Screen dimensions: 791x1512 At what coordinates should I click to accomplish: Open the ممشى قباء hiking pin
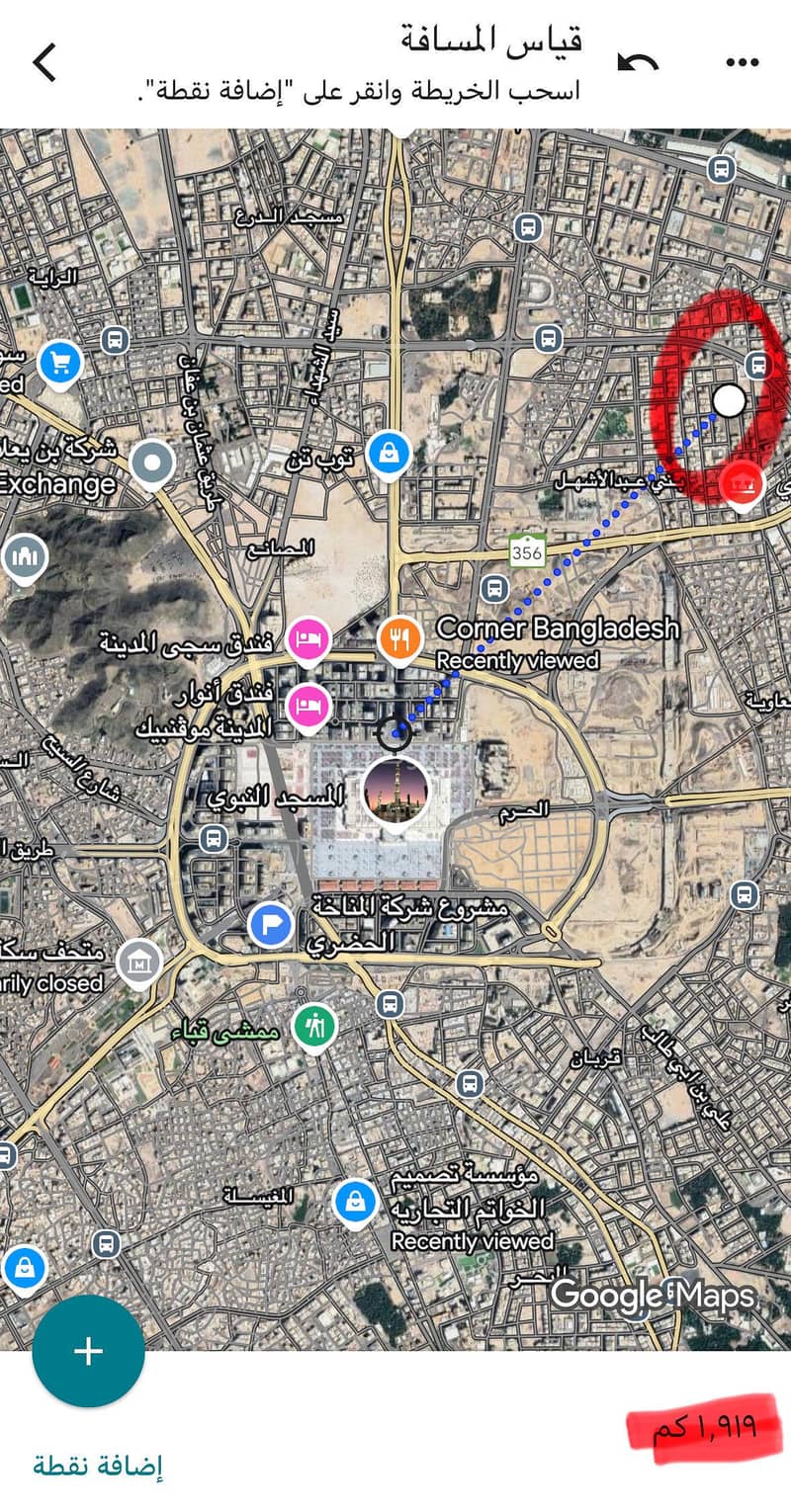pos(315,1027)
